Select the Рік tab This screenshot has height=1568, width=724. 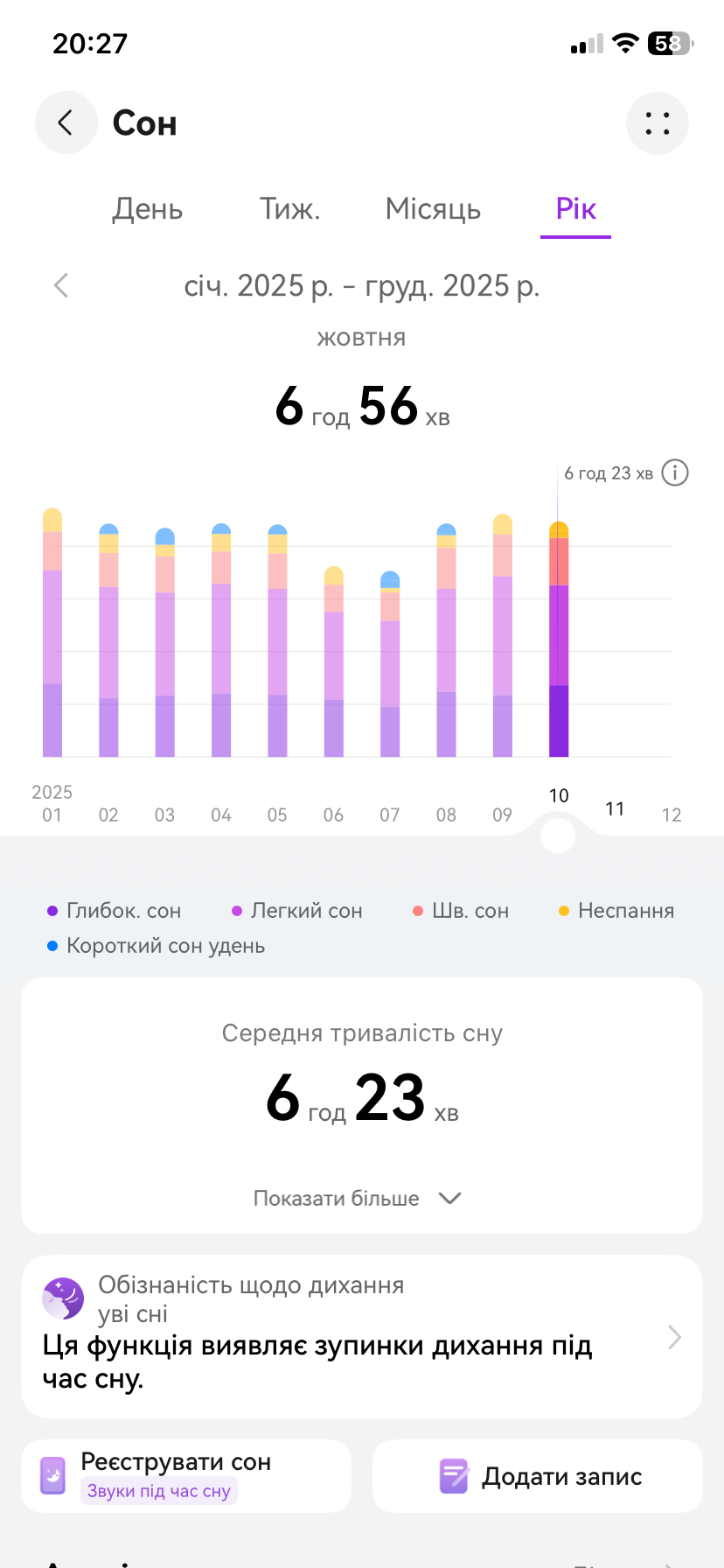click(x=575, y=210)
